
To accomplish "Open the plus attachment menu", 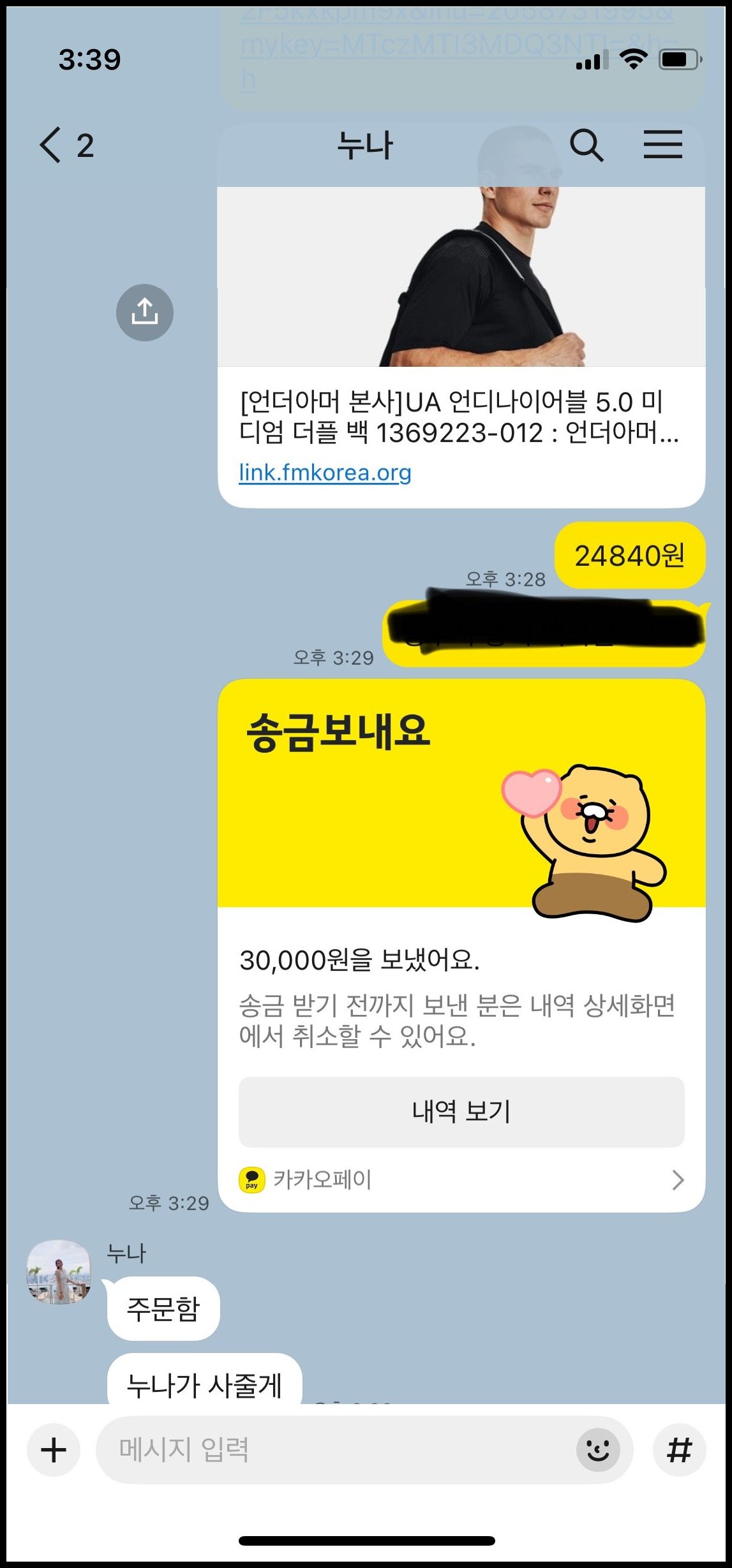I will [x=54, y=1449].
